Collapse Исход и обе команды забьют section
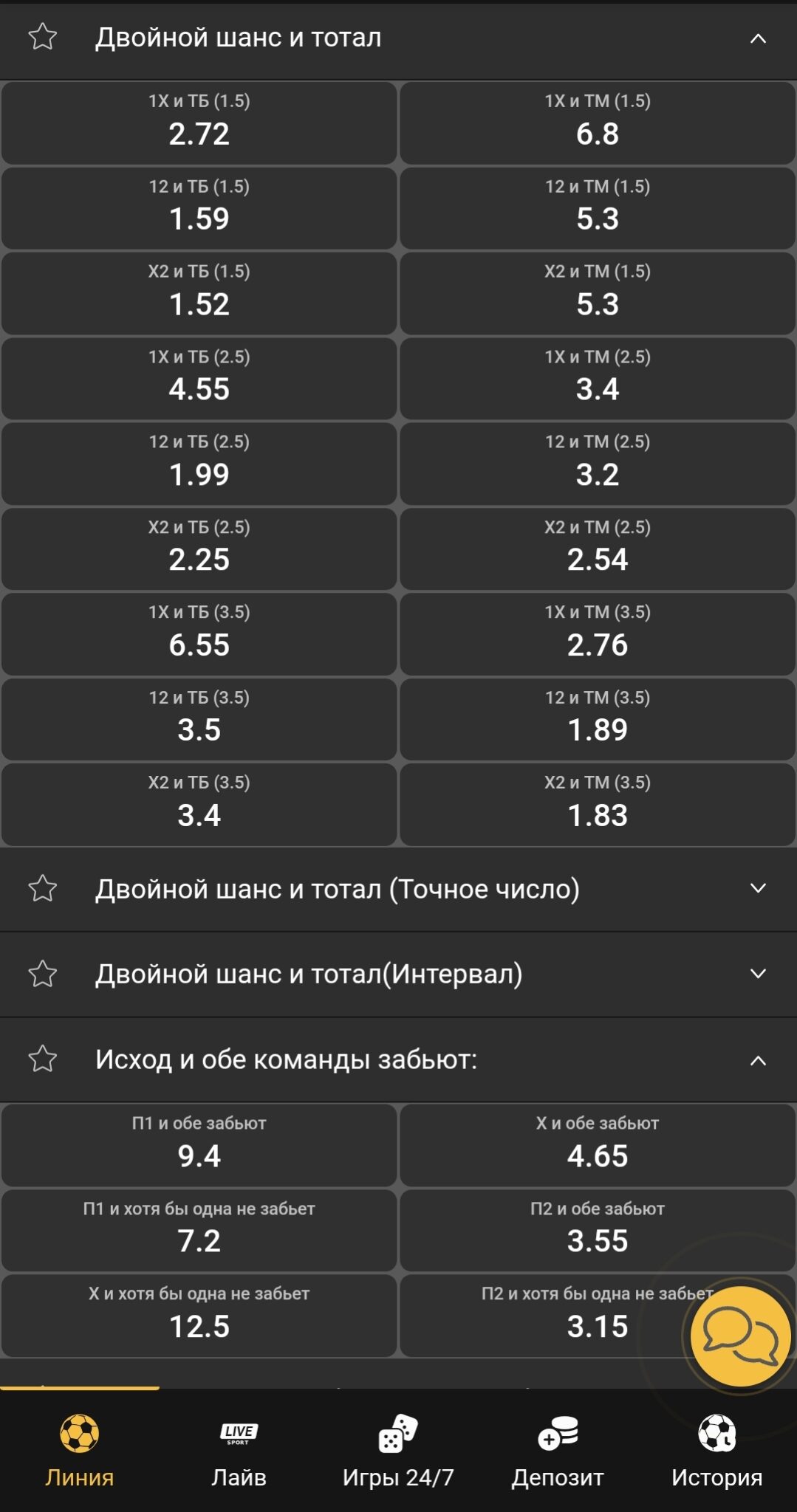Screen dimensions: 797x1512 [758, 1060]
